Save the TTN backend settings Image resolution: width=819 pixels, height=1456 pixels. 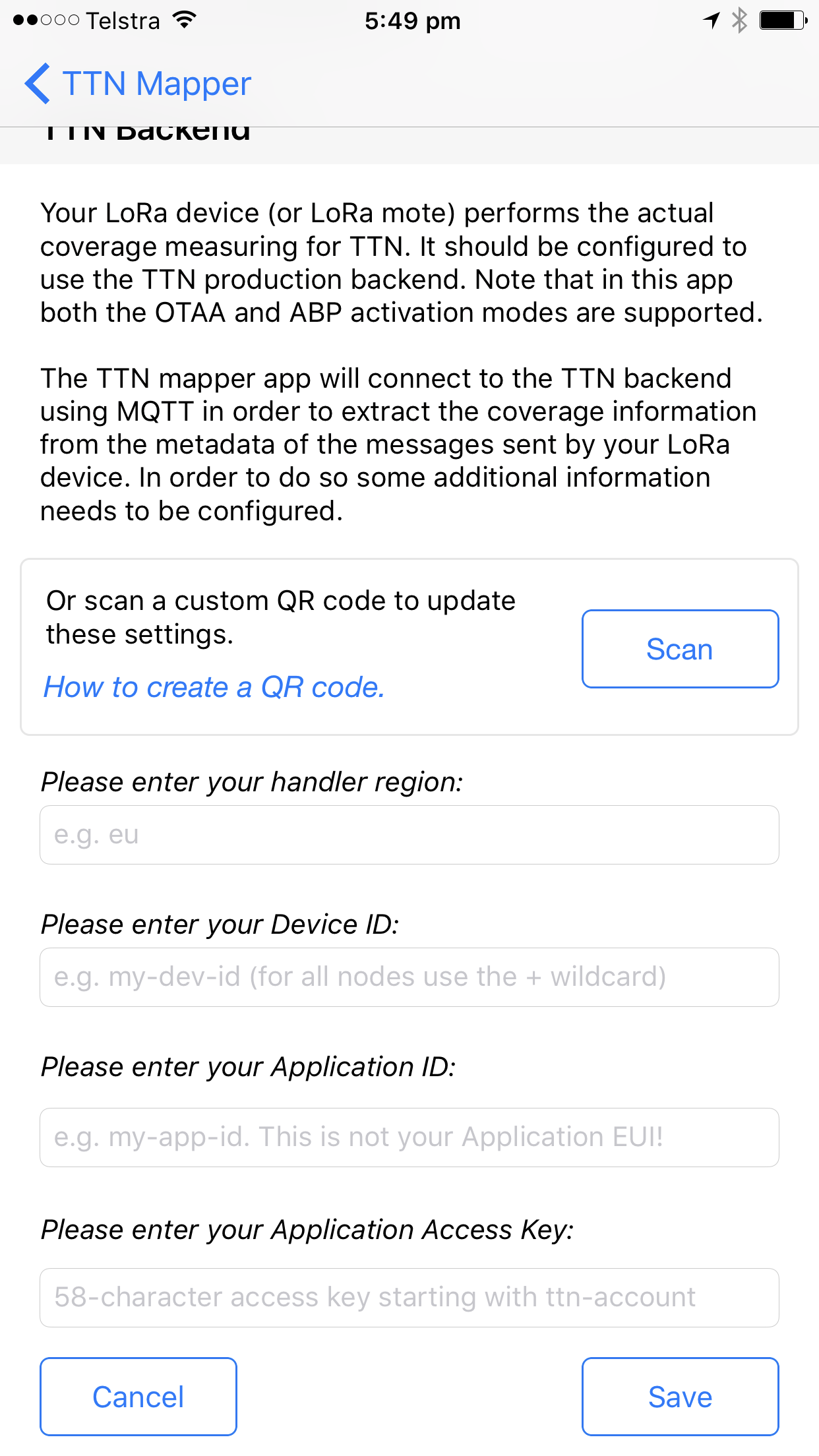[x=680, y=1397]
